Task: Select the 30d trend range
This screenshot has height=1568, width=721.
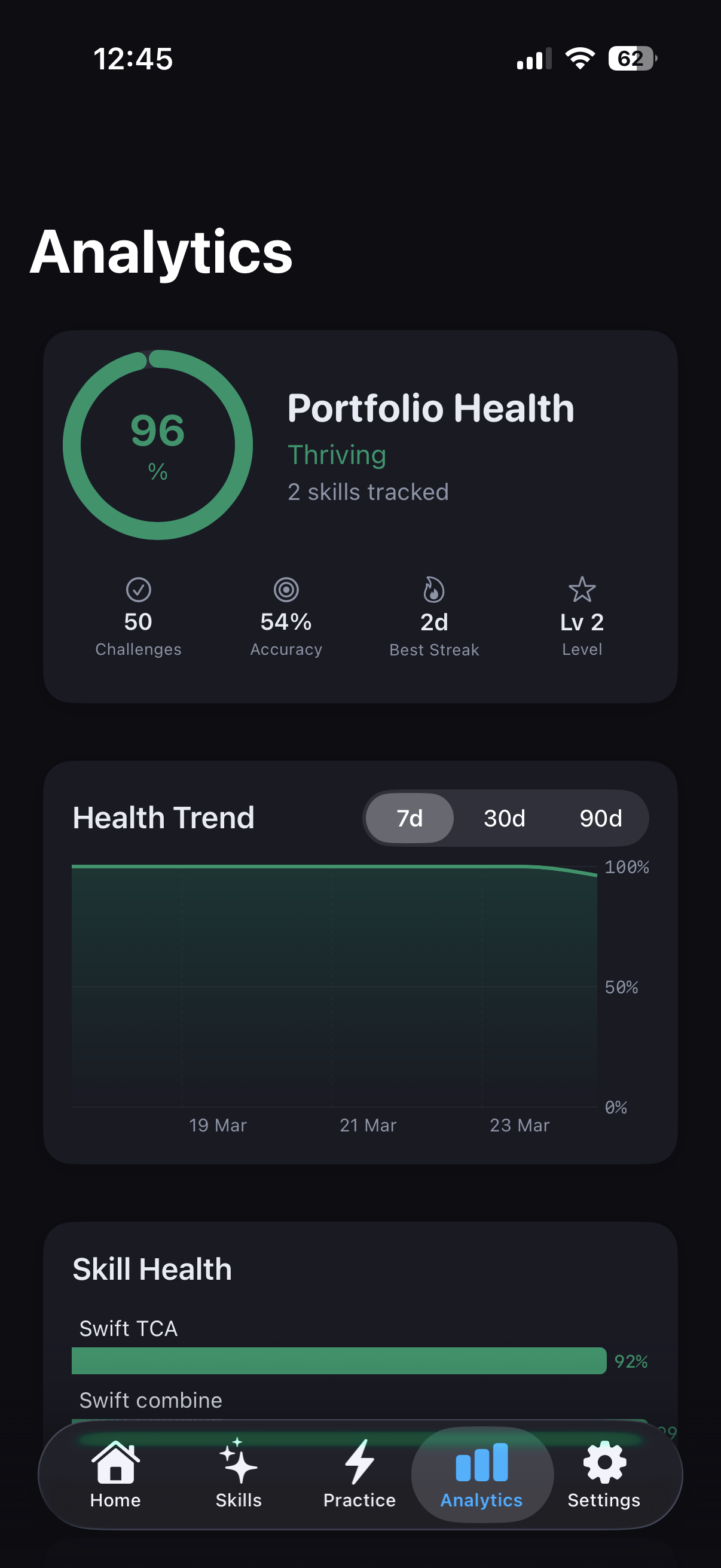Action: 505,818
